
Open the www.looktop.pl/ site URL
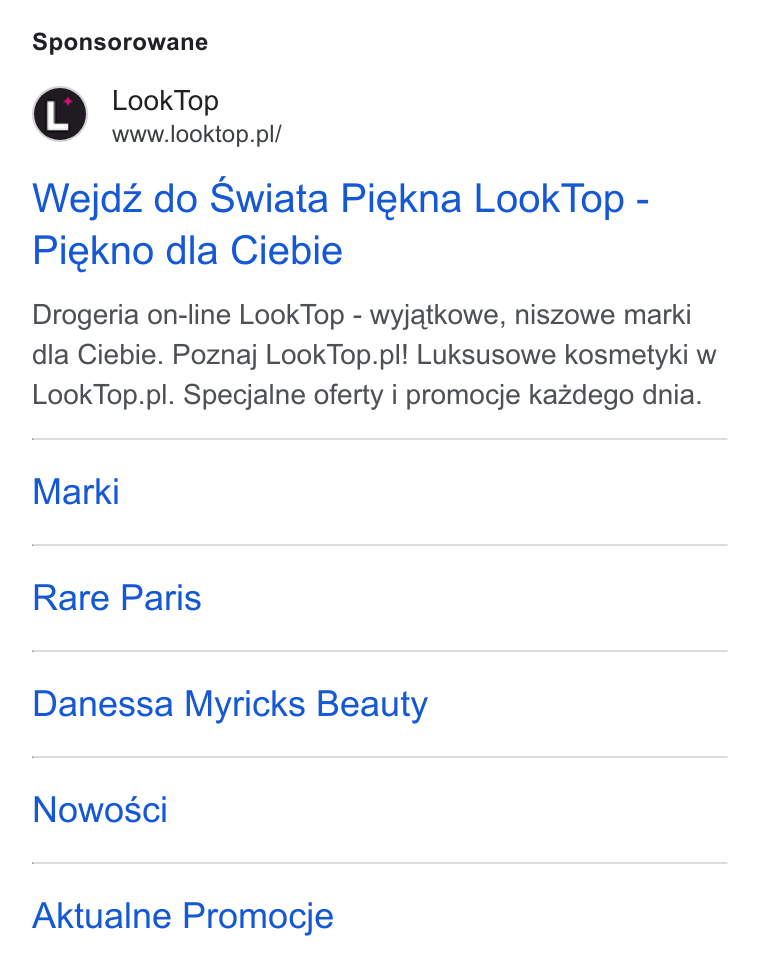click(196, 134)
